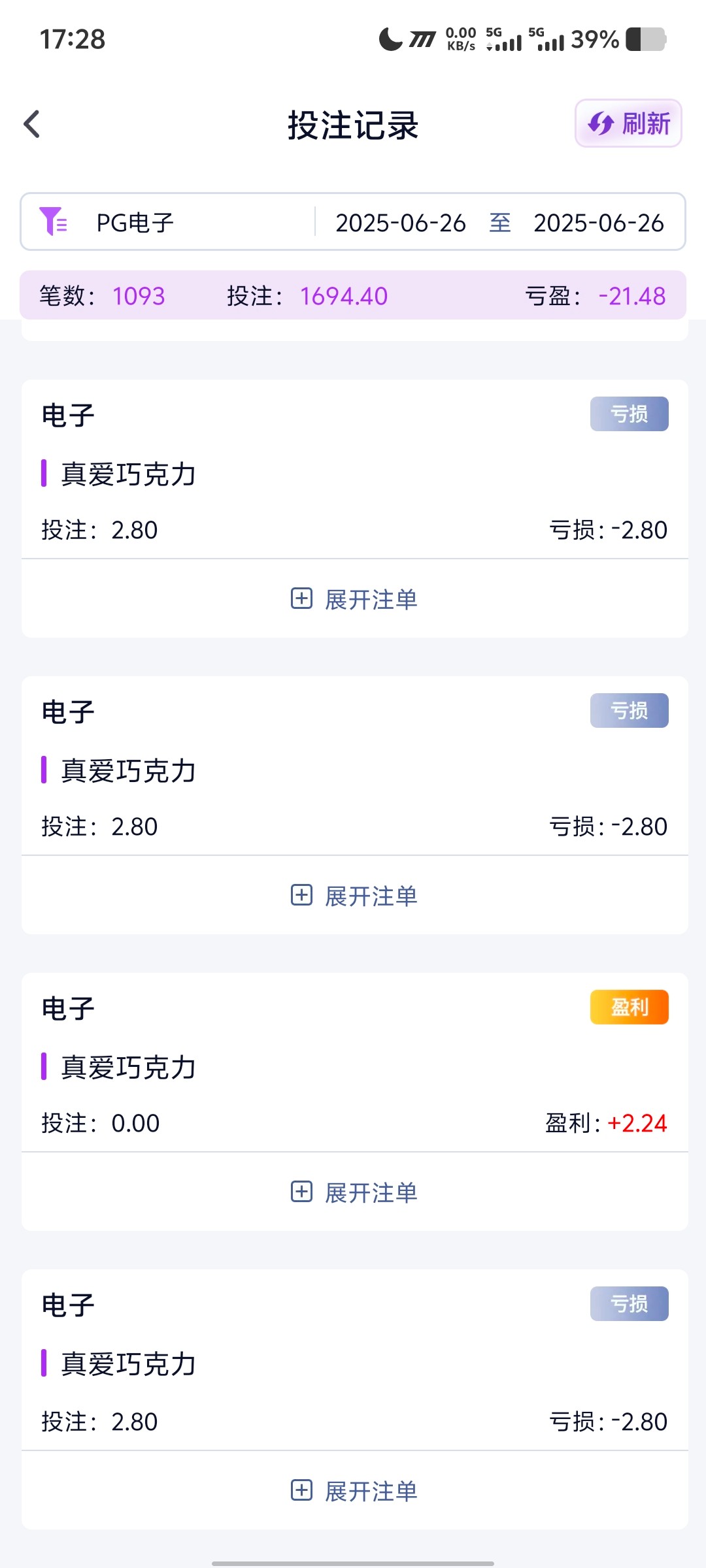Viewport: 706px width, 1568px height.
Task: Change the start date of the range
Action: [400, 223]
